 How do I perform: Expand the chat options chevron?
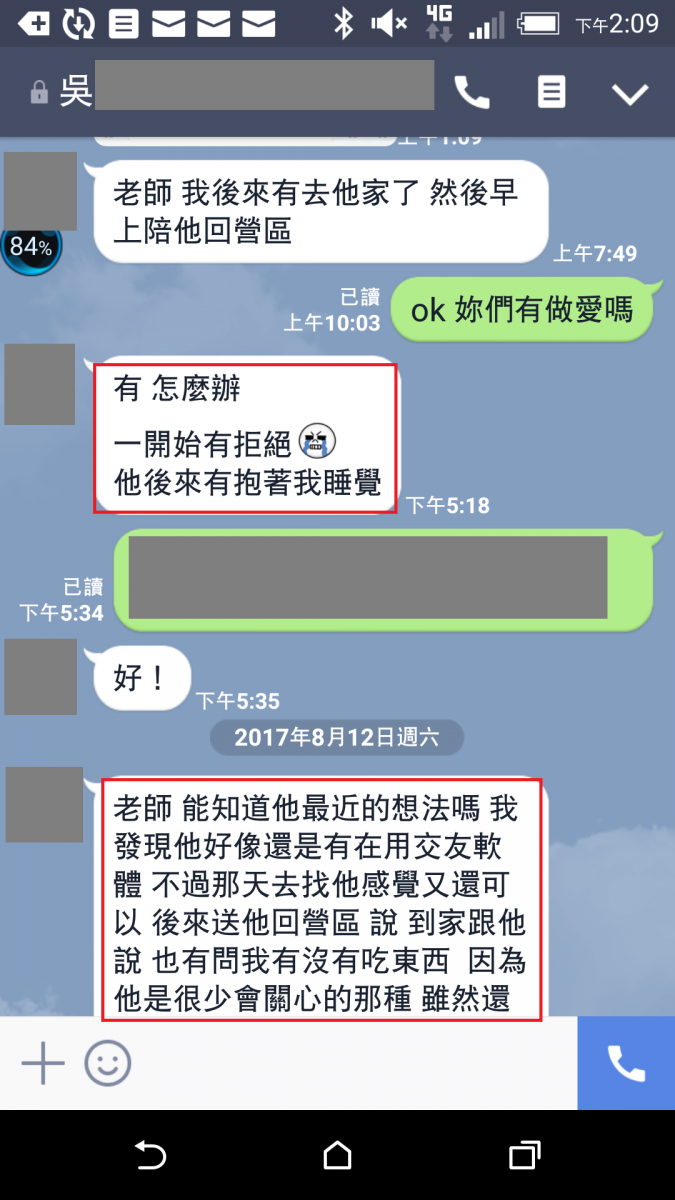click(630, 94)
